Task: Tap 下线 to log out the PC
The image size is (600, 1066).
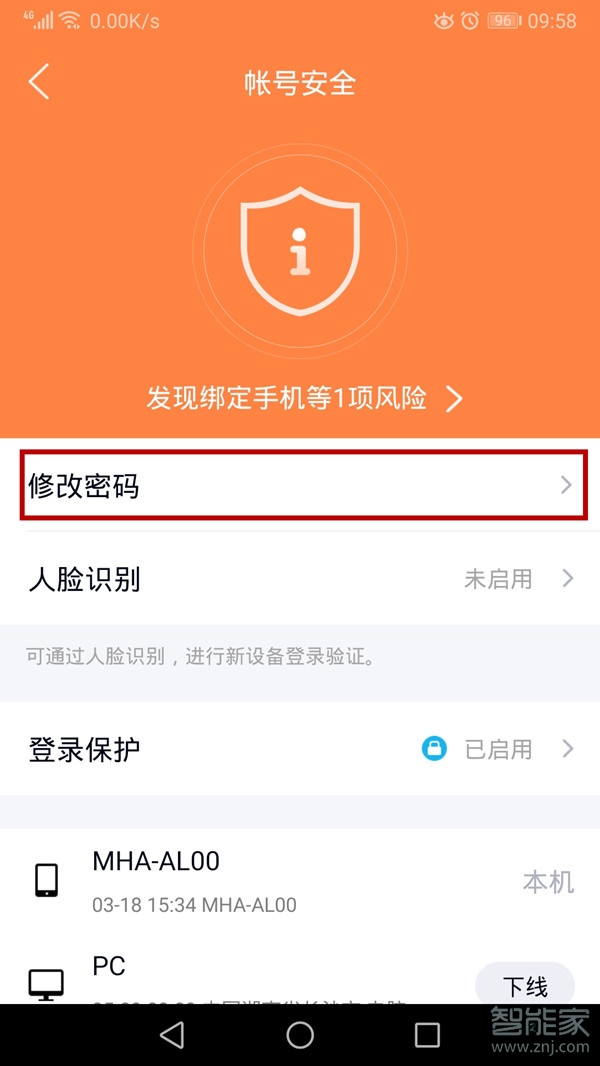Action: tap(524, 985)
